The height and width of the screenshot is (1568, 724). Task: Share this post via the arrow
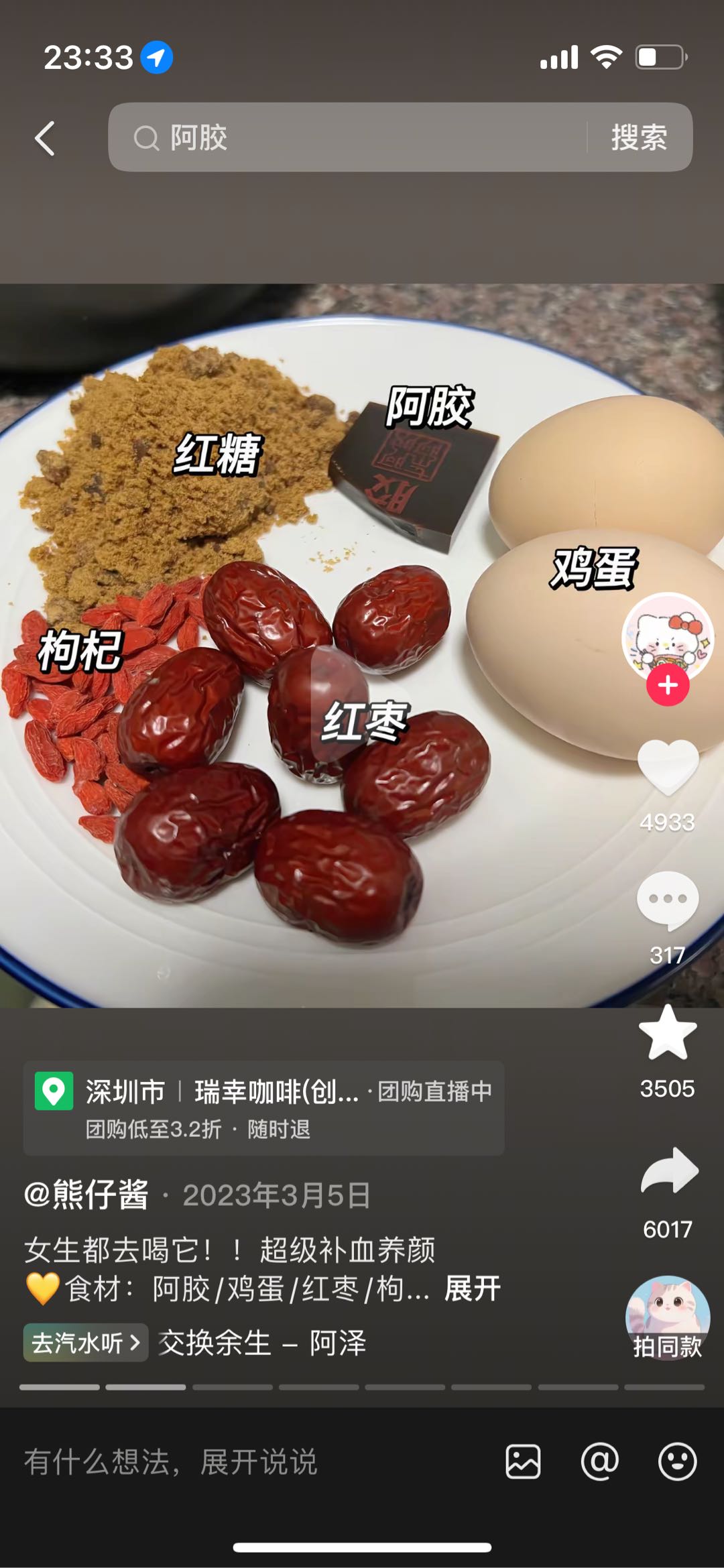669,1172
